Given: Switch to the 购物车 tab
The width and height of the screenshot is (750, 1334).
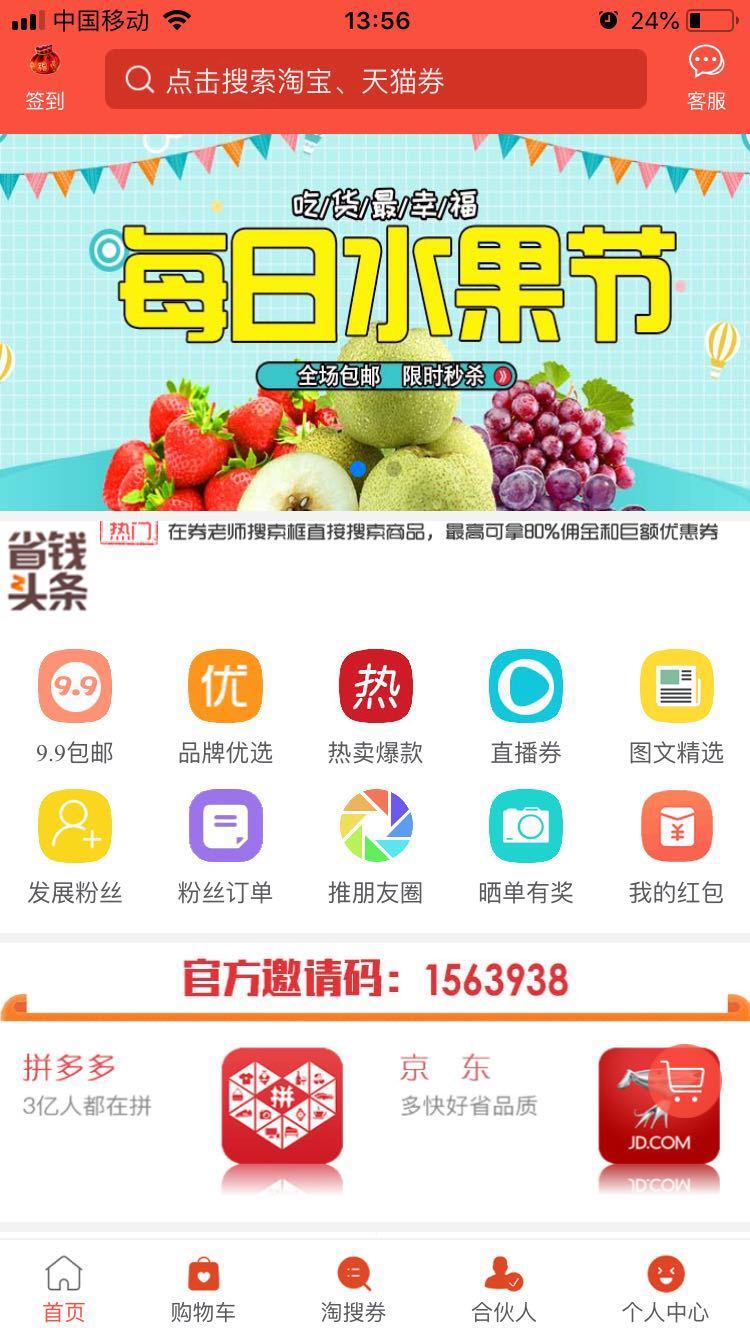Looking at the screenshot, I should 203,1290.
